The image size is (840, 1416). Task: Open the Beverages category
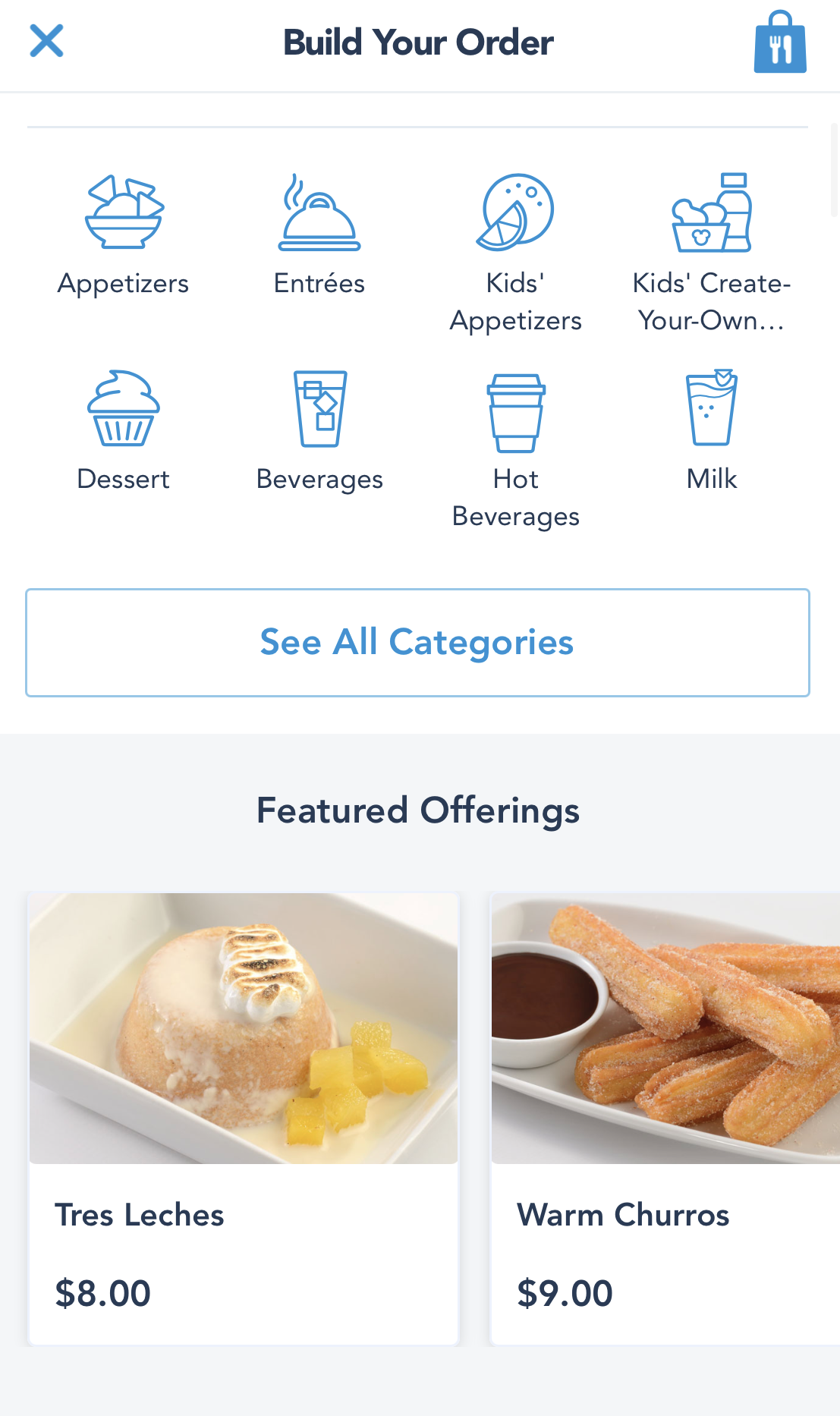tap(319, 430)
